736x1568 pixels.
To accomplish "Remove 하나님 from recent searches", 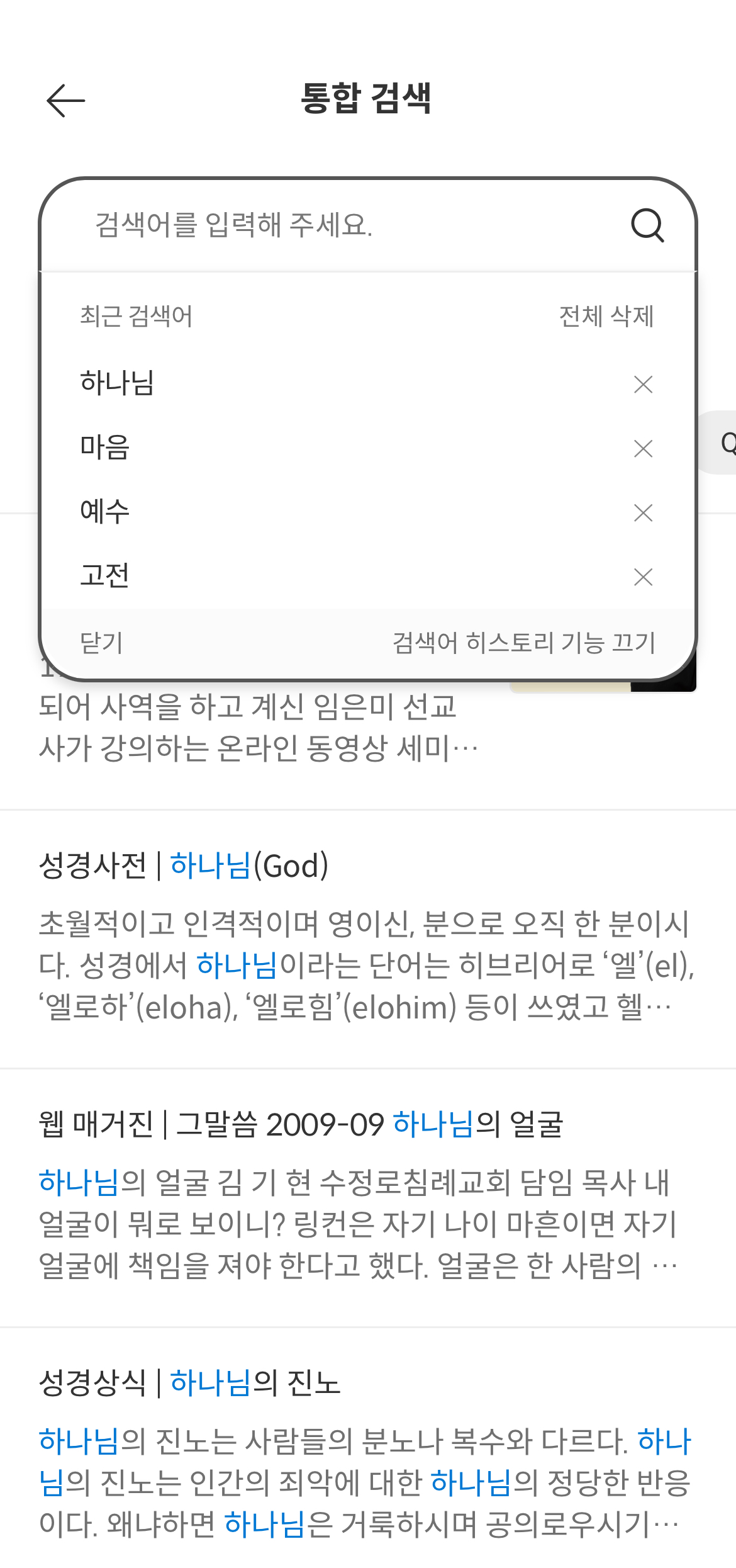I will pyautogui.click(x=643, y=384).
